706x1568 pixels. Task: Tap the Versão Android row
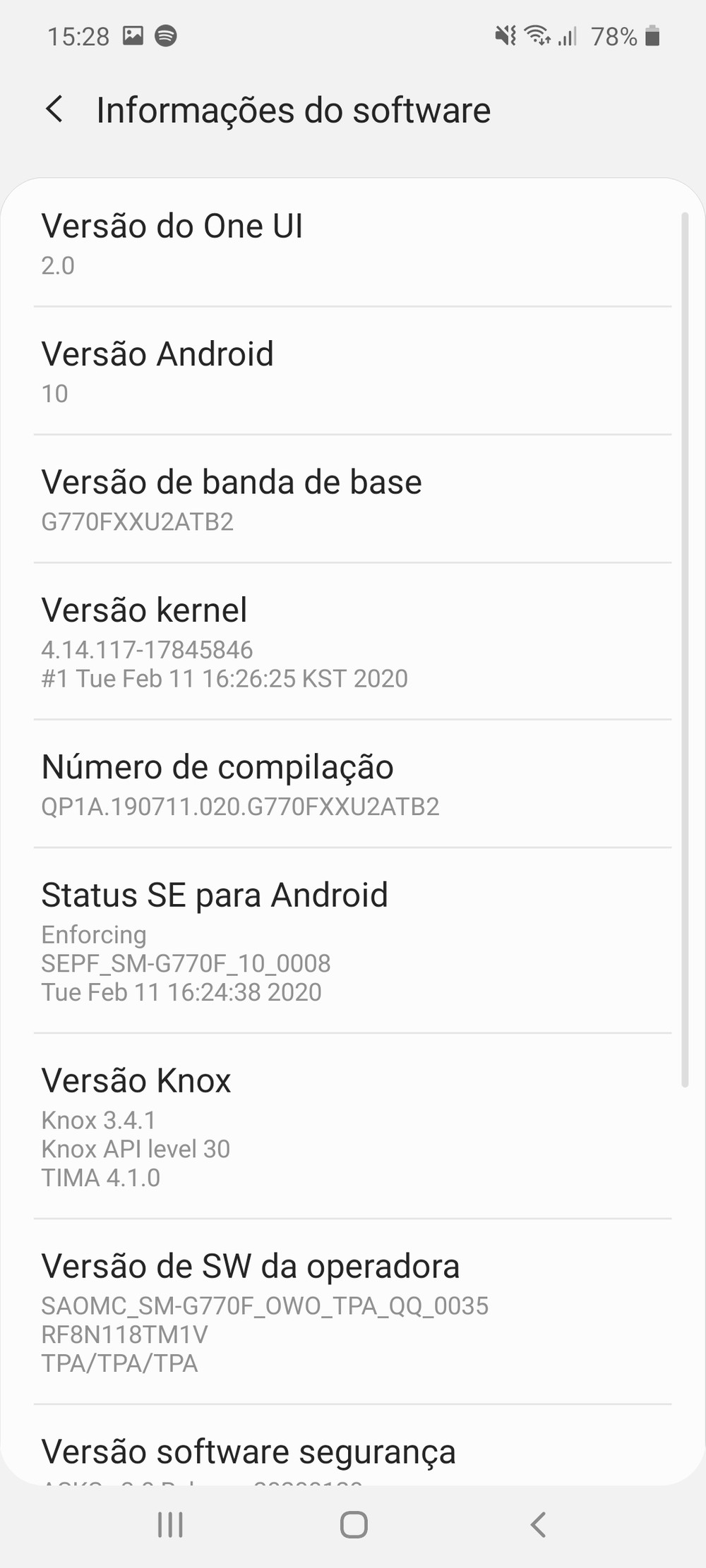coord(352,371)
